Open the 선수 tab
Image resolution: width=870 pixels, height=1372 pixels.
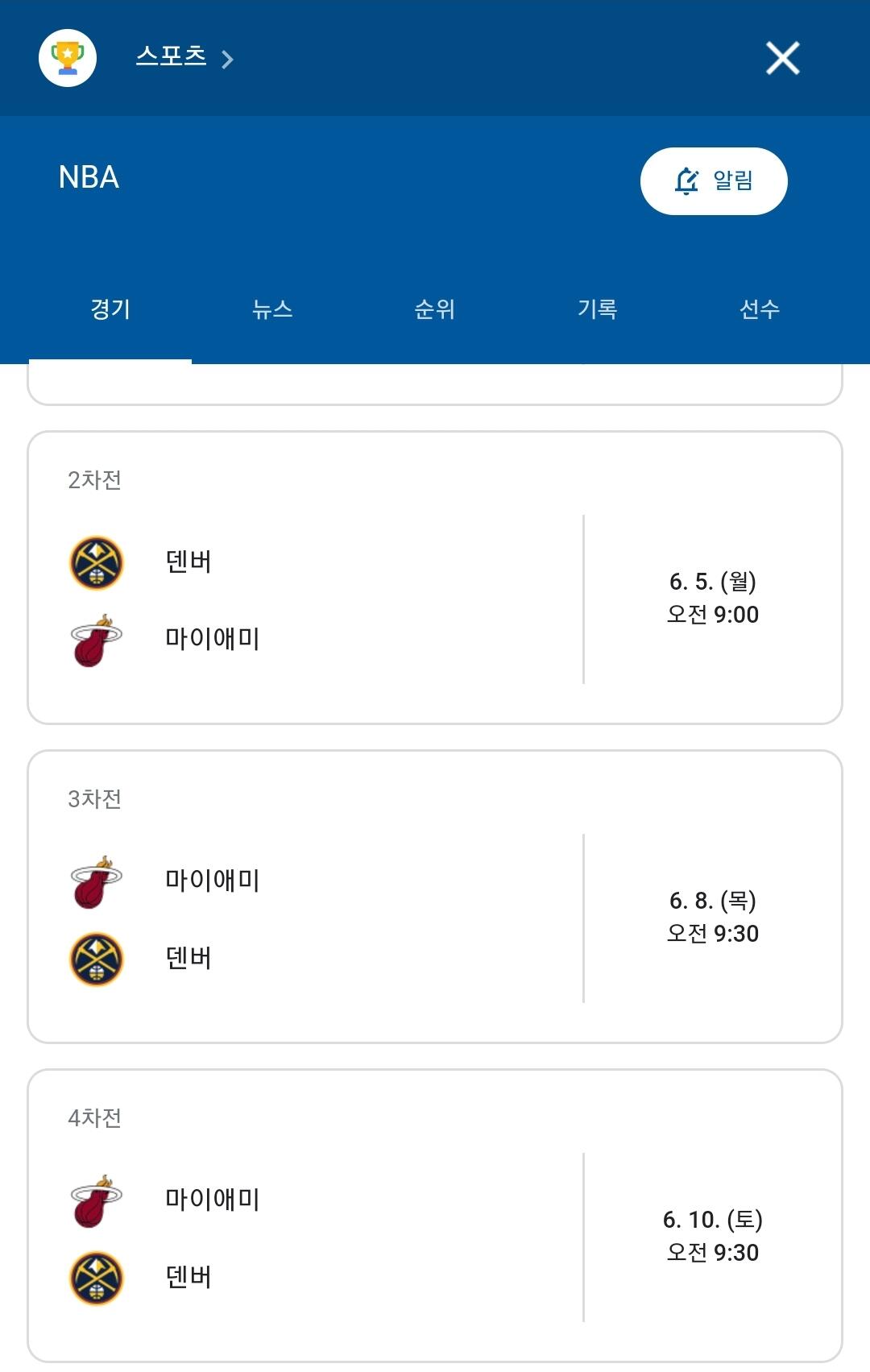pyautogui.click(x=760, y=309)
